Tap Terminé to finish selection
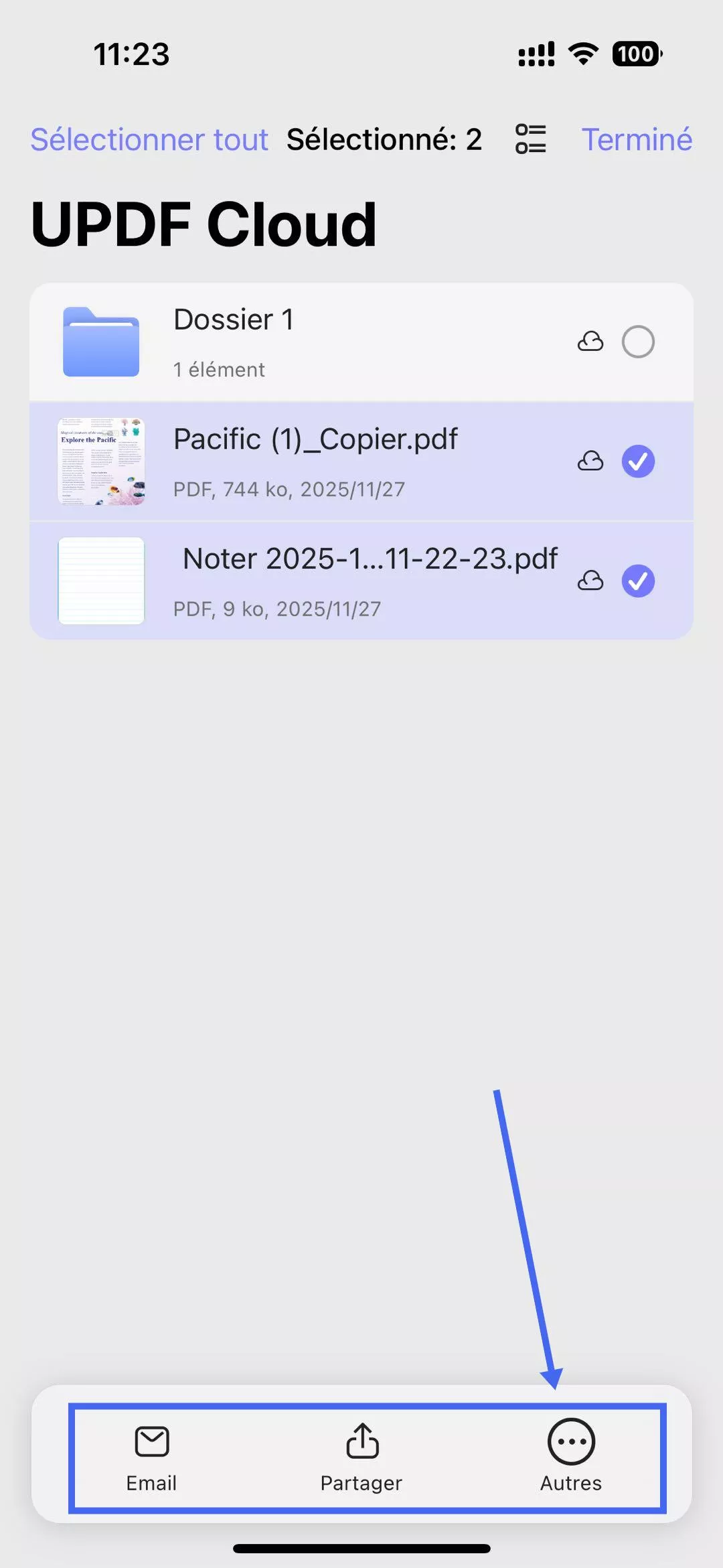 click(636, 139)
